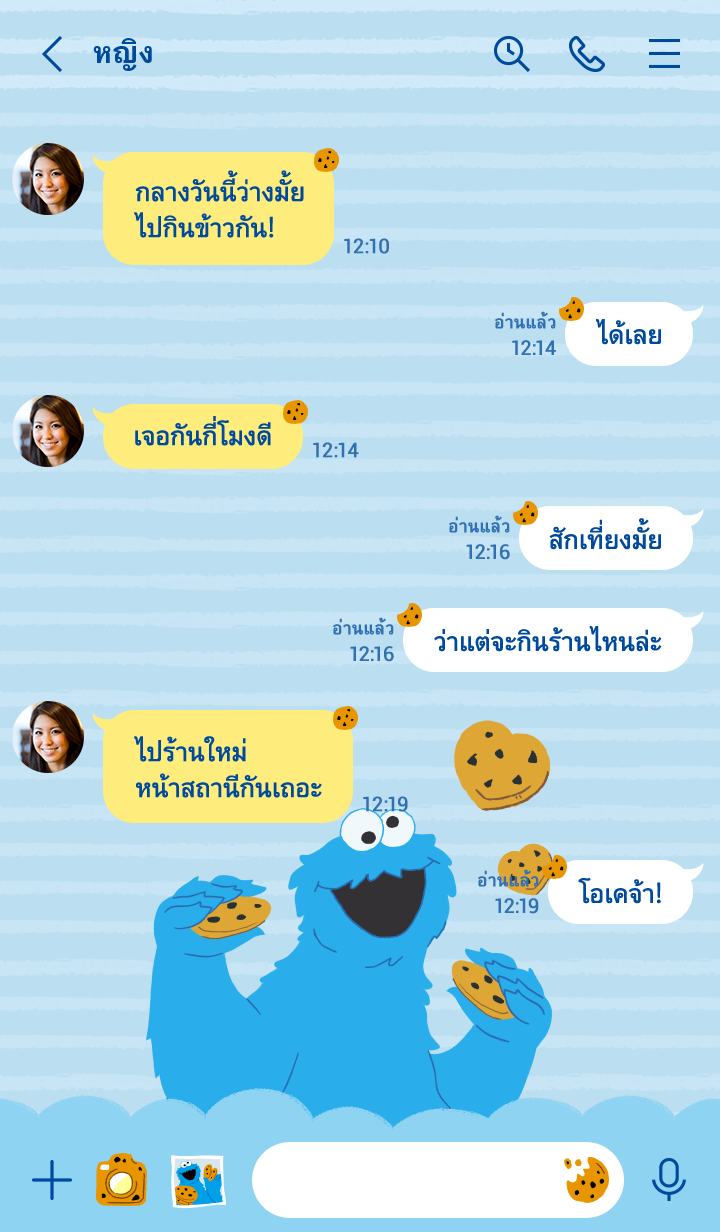
Task: Open the photo gallery picker
Action: pyautogui.click(x=198, y=1180)
